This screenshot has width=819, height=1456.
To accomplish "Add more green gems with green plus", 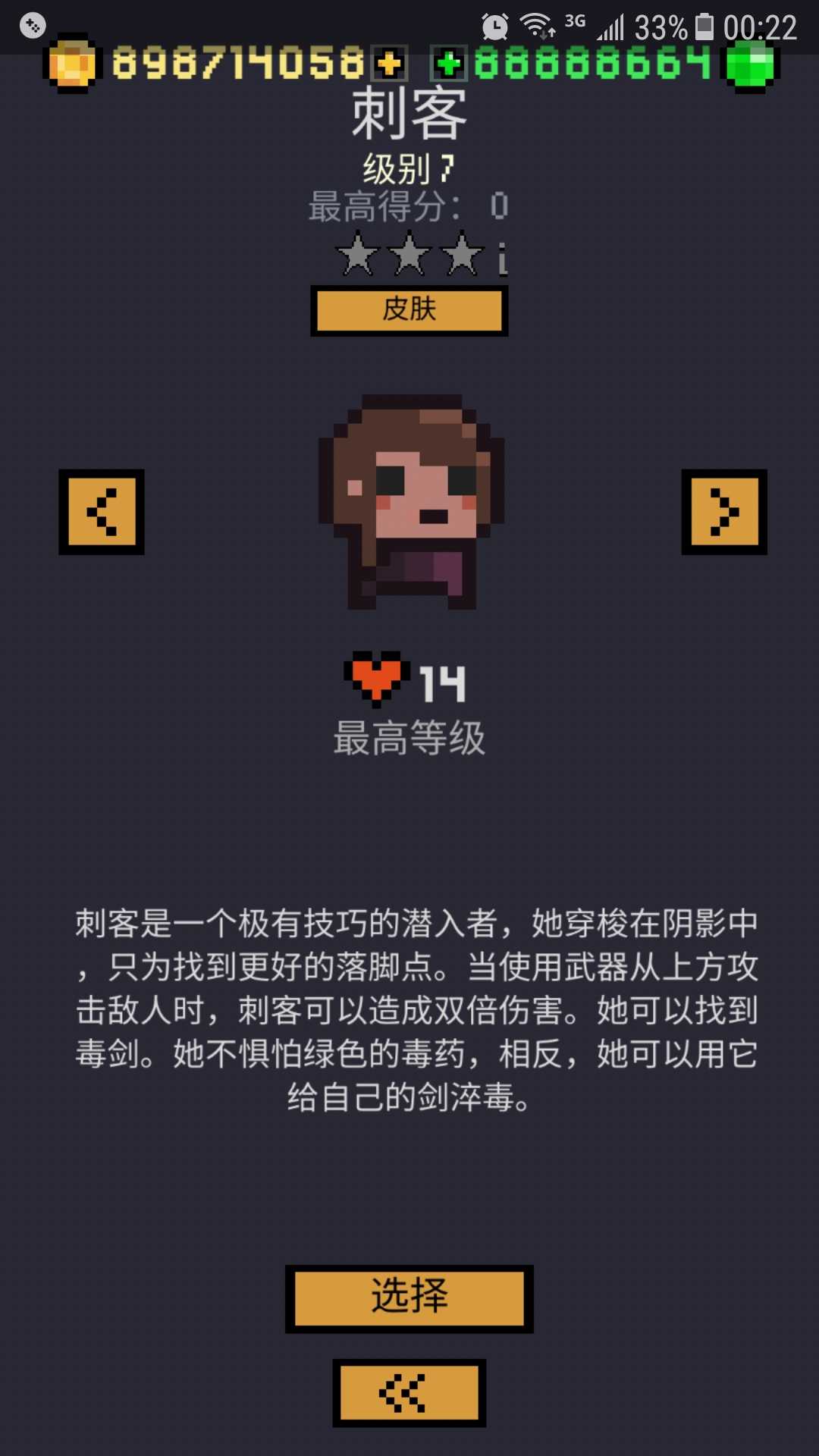I will click(x=449, y=64).
